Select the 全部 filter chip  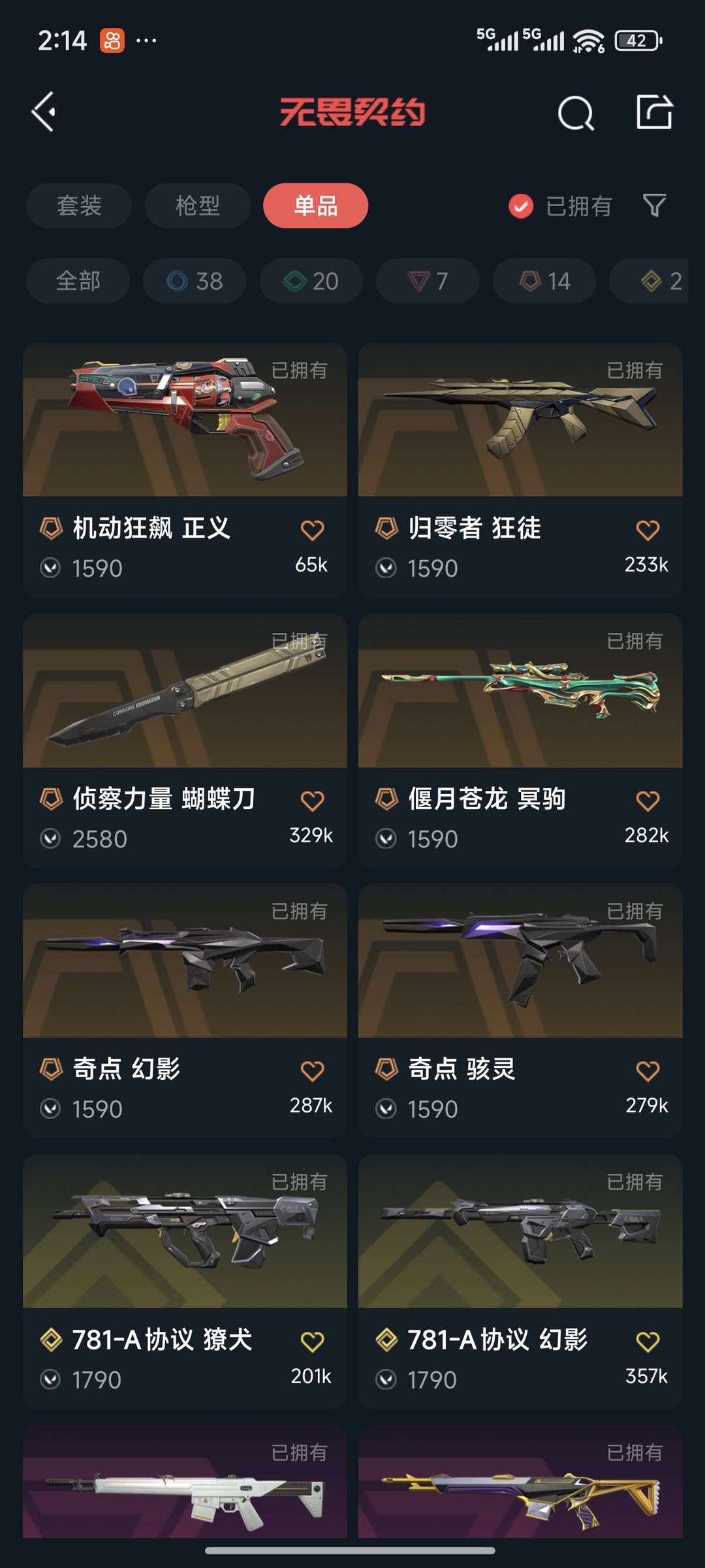pyautogui.click(x=78, y=281)
